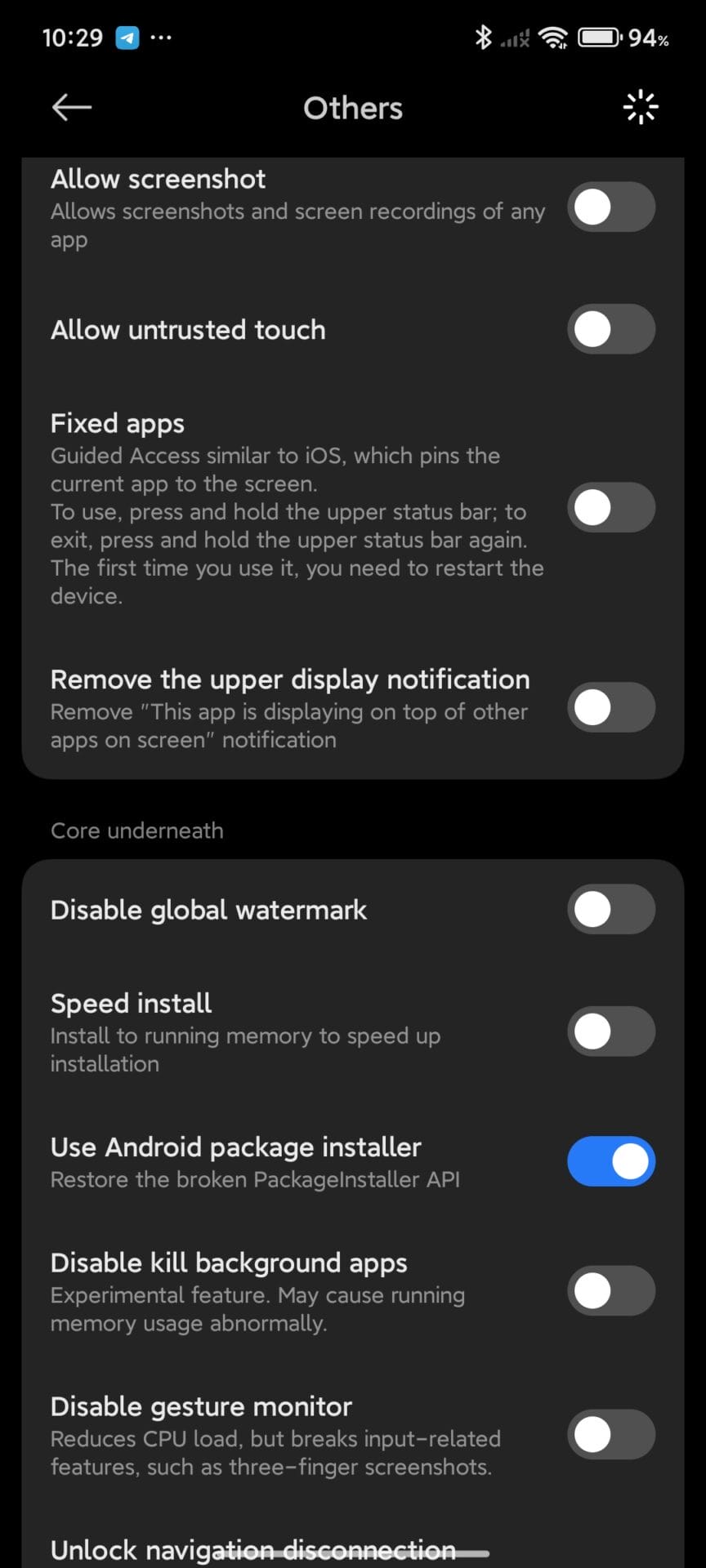Toggle the Fixed apps switch
This screenshot has height=1568, width=706.
click(x=611, y=508)
